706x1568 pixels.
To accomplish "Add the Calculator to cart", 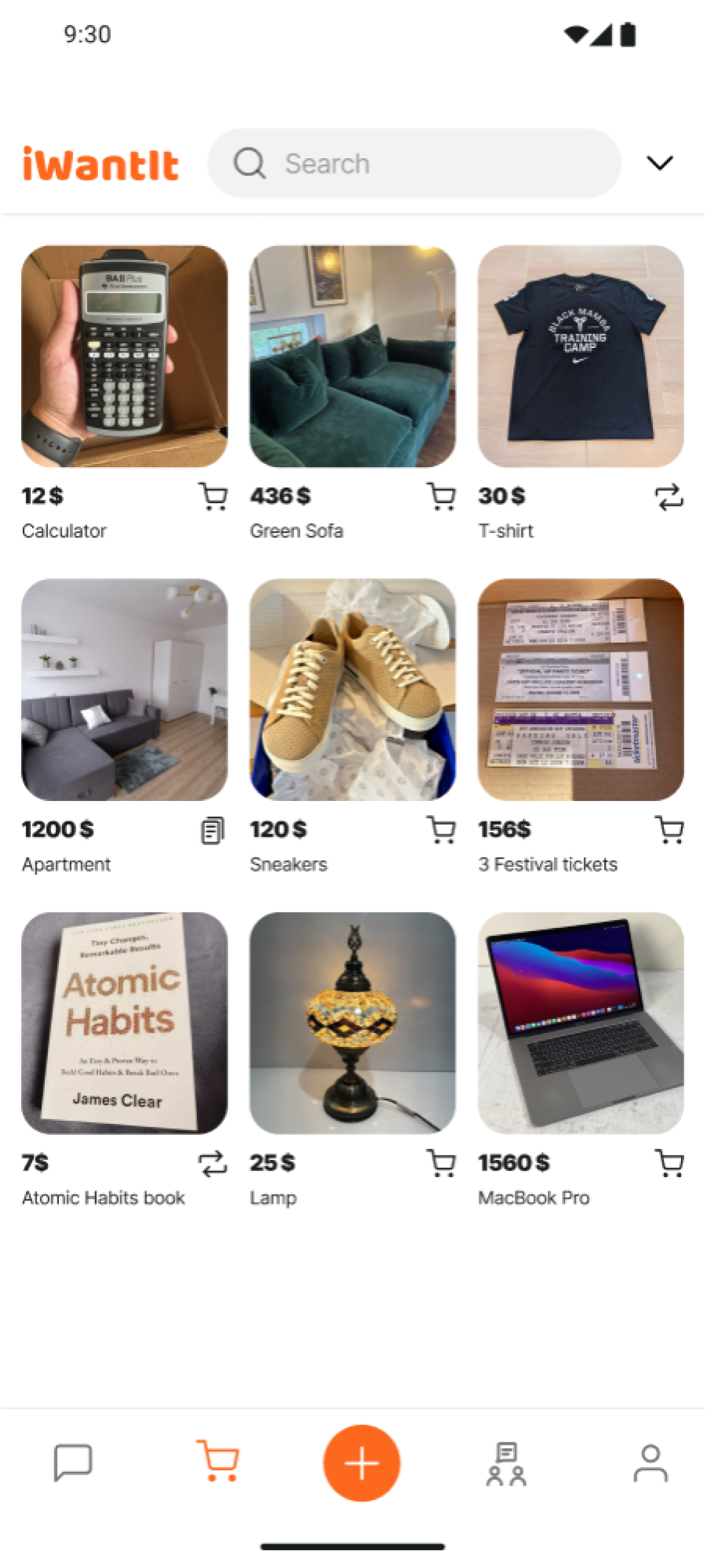I will point(213,497).
